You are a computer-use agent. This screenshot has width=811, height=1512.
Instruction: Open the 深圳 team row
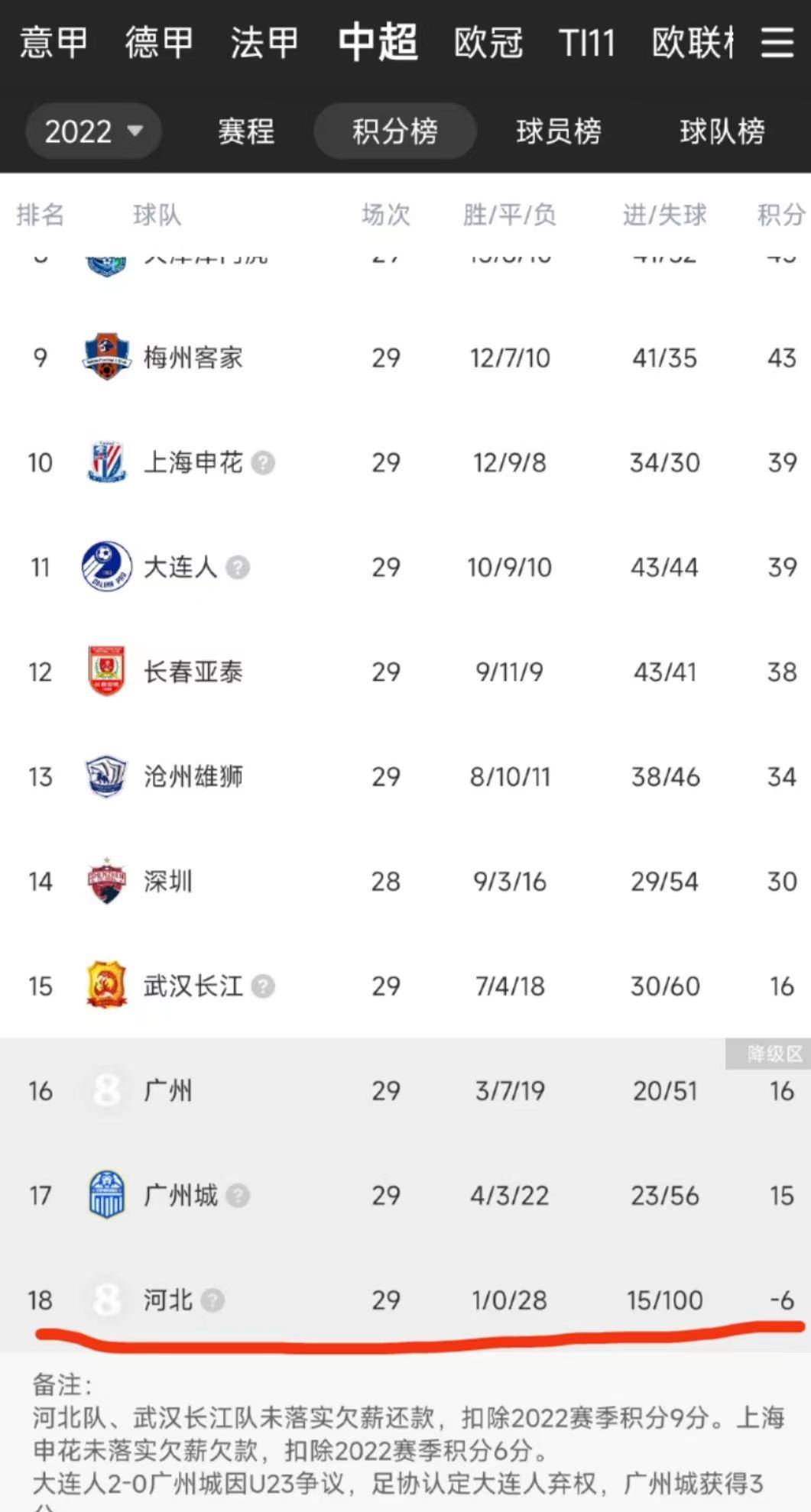168,882
